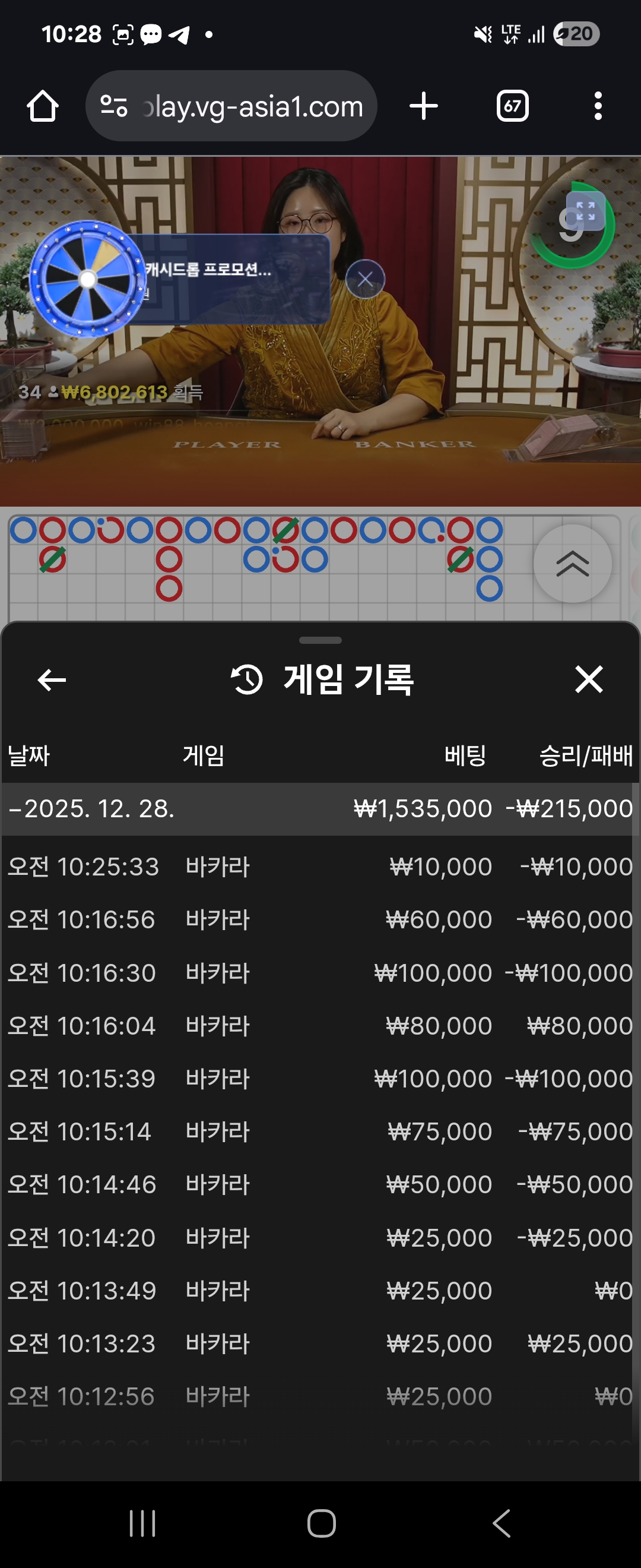Viewport: 641px width, 1568px height.
Task: Go back from the game history panel
Action: pyautogui.click(x=52, y=679)
